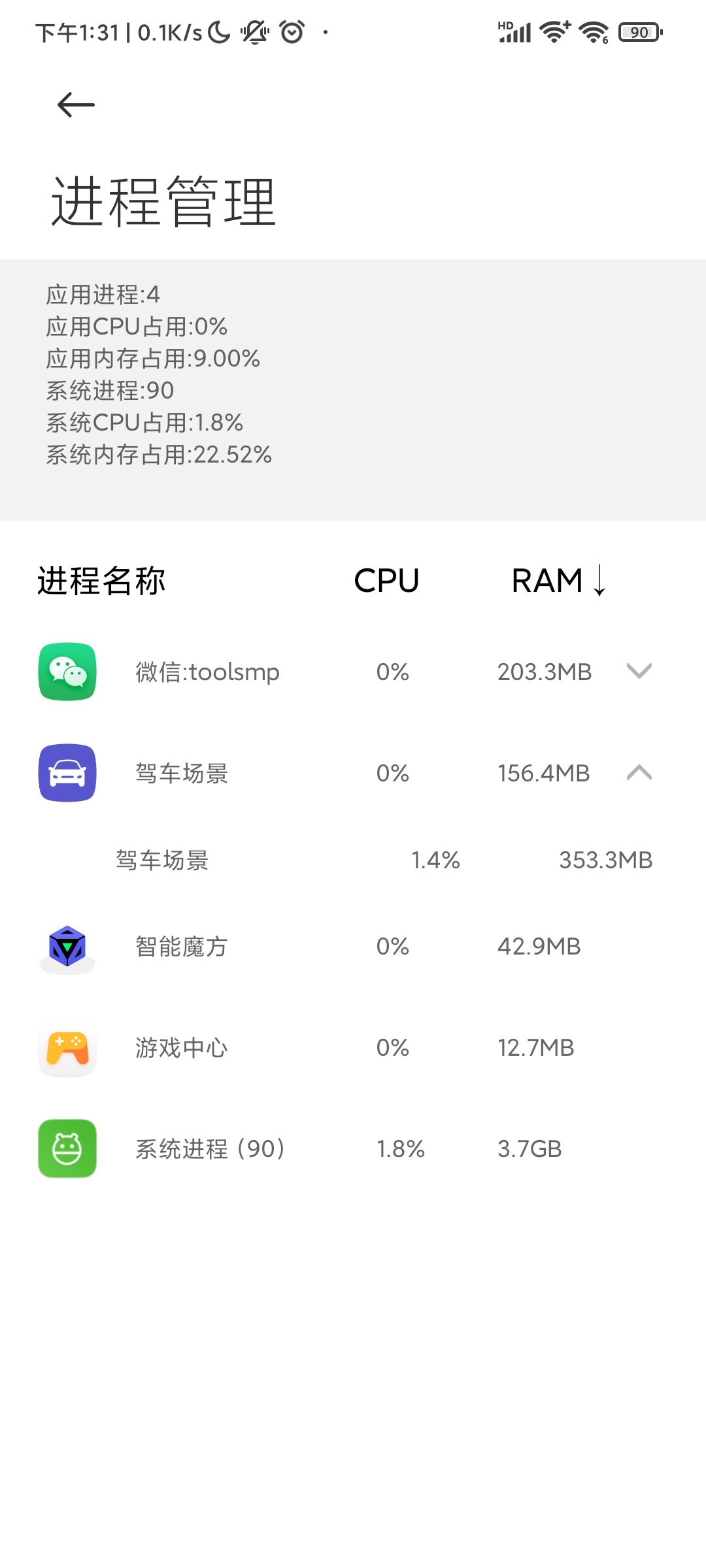The width and height of the screenshot is (706, 1568).
Task: Go back using the arrow icon
Action: [76, 105]
